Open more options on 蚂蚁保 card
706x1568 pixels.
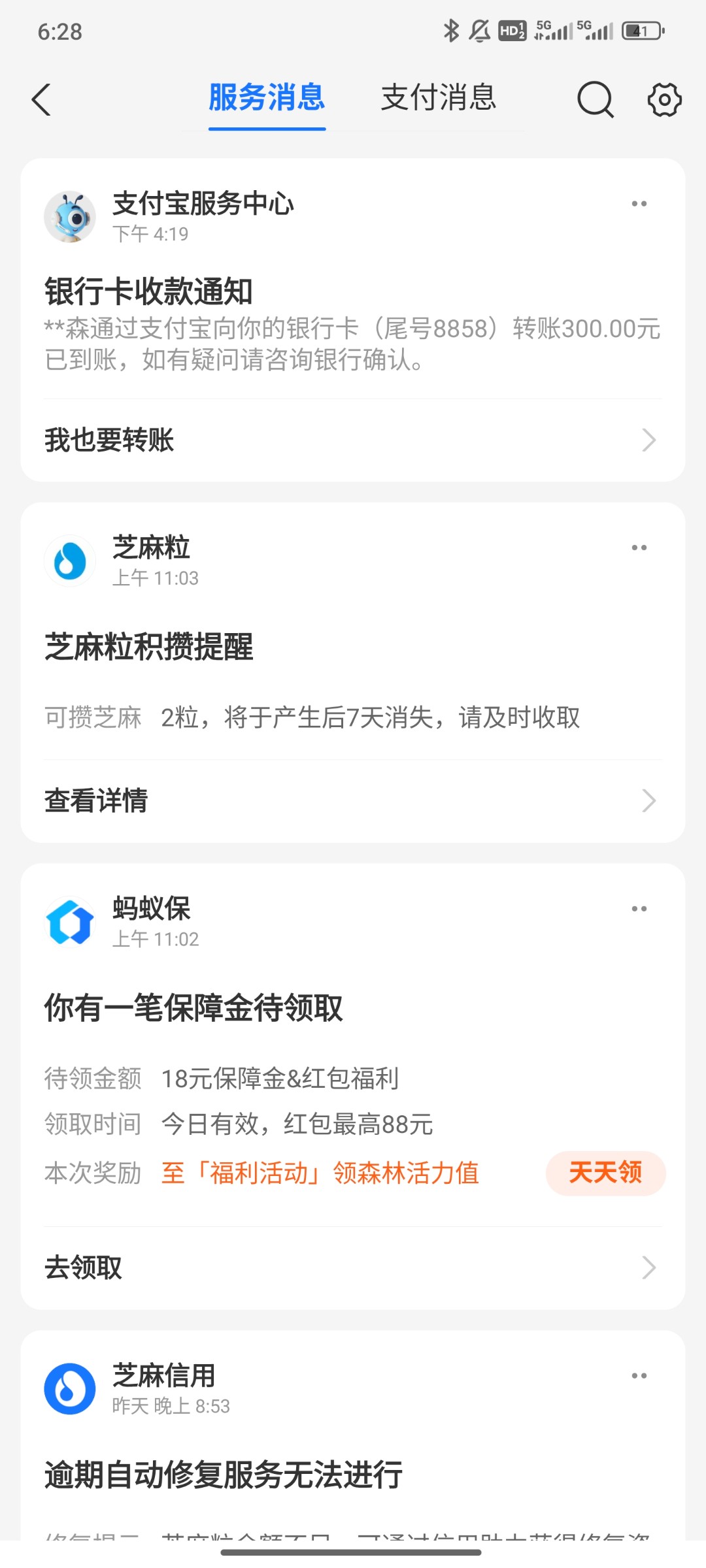[639, 909]
